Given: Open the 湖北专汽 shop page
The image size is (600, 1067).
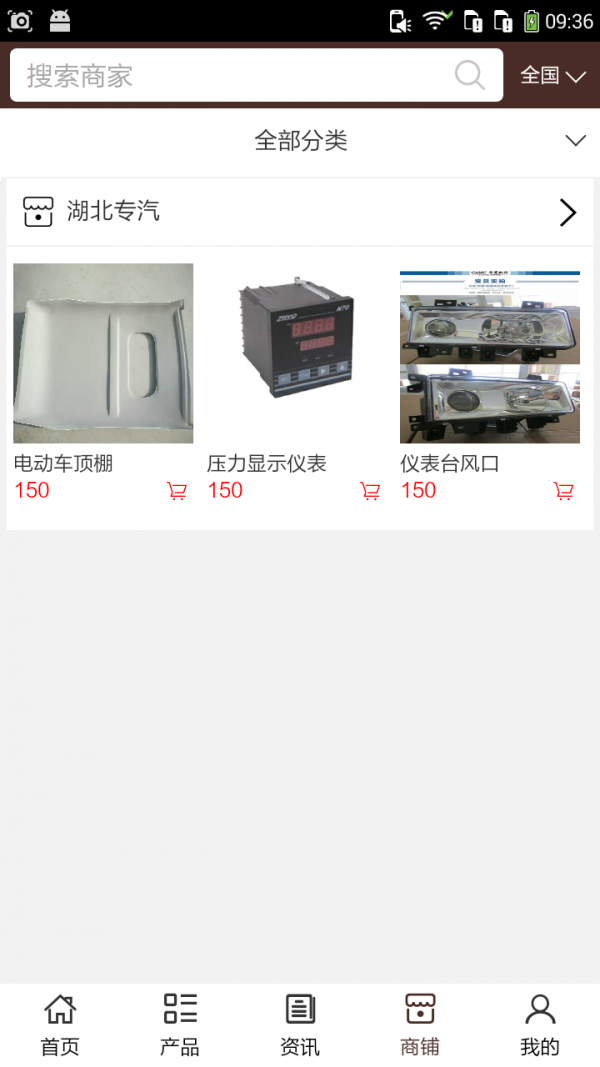Looking at the screenshot, I should (300, 212).
